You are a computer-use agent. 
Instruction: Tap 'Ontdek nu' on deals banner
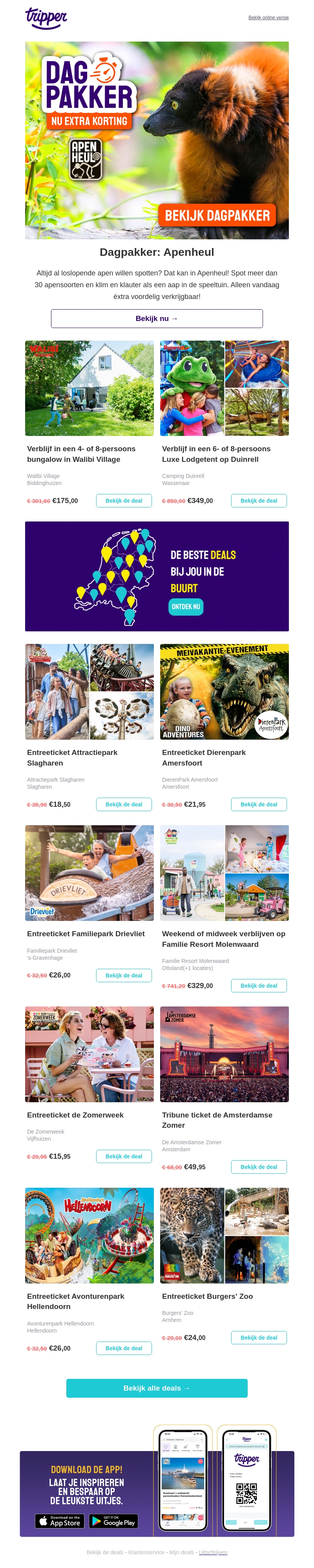click(x=186, y=606)
